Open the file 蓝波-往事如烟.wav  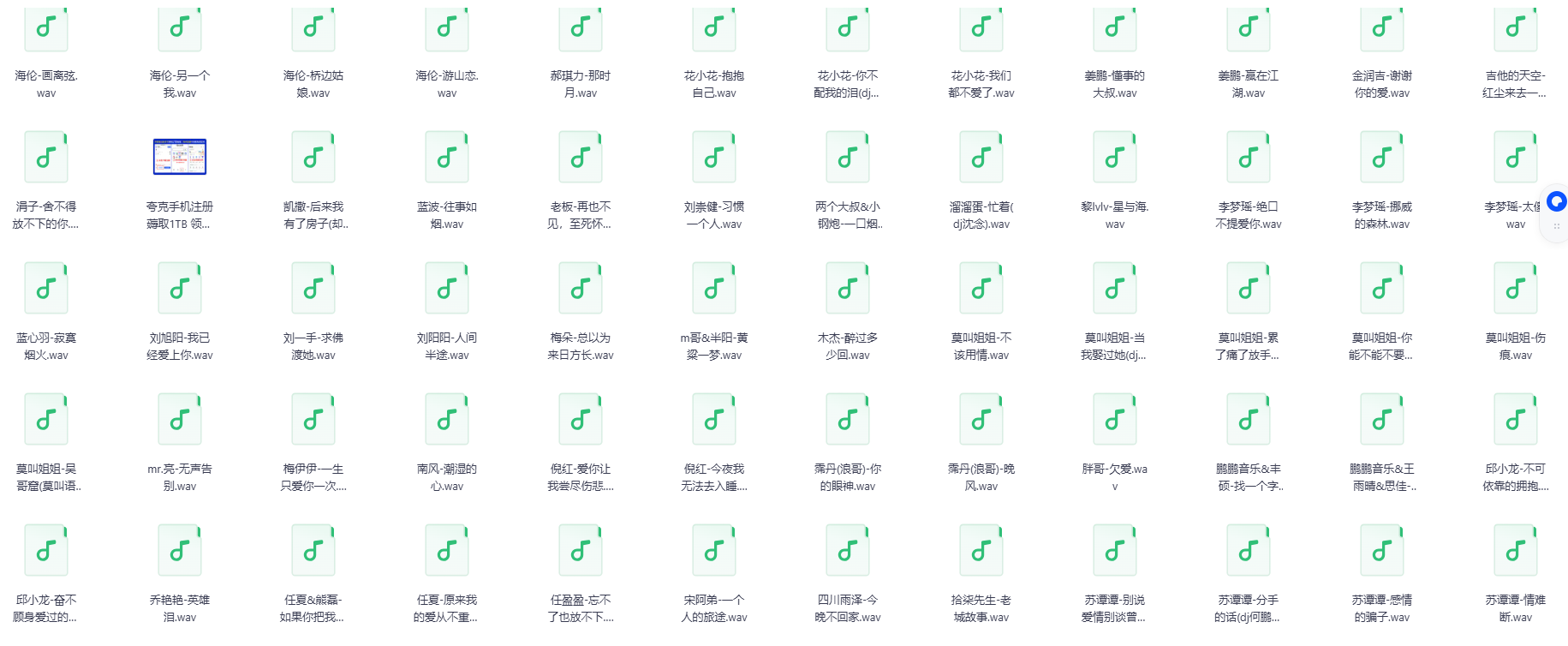tap(447, 158)
